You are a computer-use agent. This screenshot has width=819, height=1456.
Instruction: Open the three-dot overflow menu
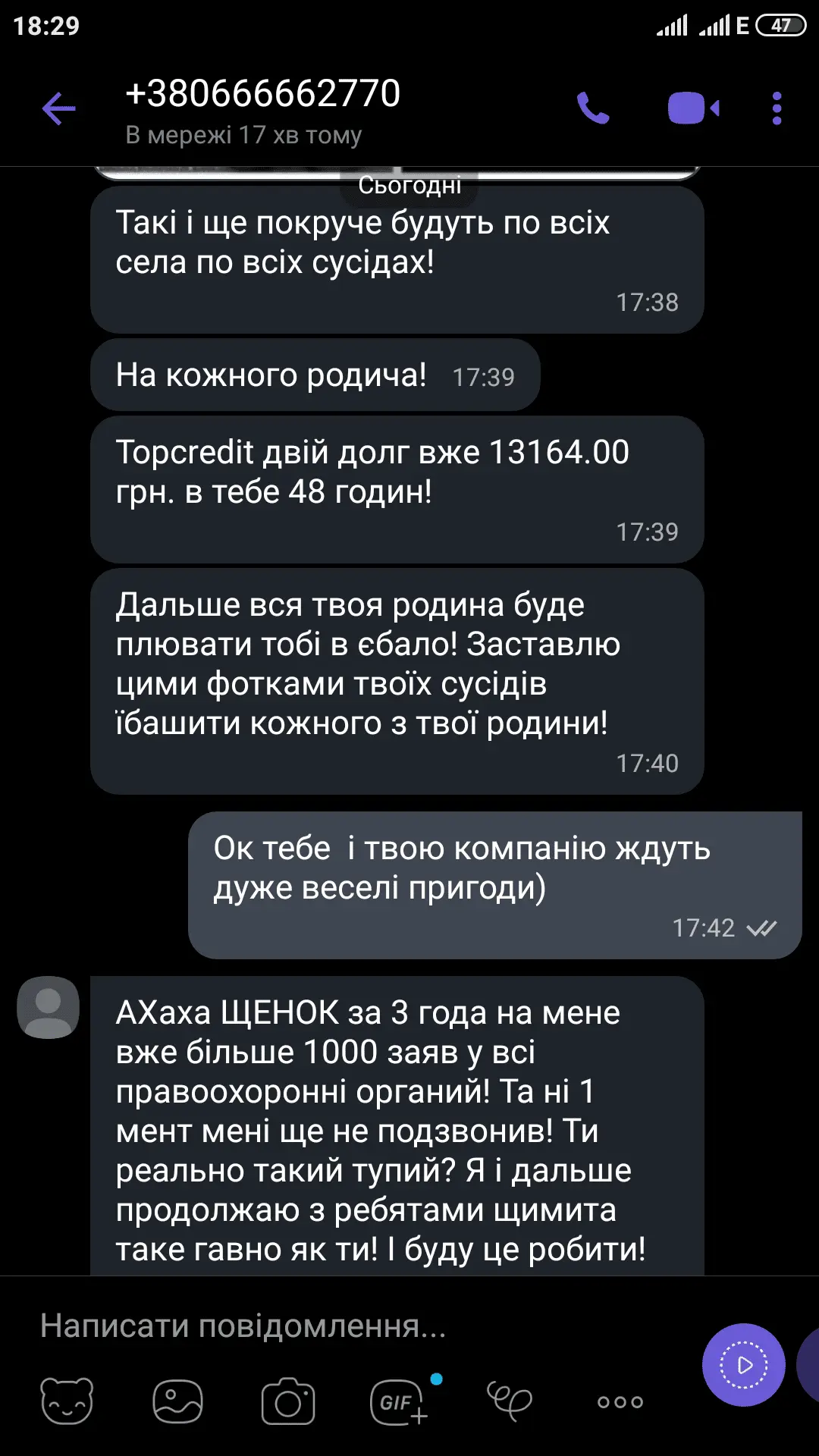click(x=777, y=108)
